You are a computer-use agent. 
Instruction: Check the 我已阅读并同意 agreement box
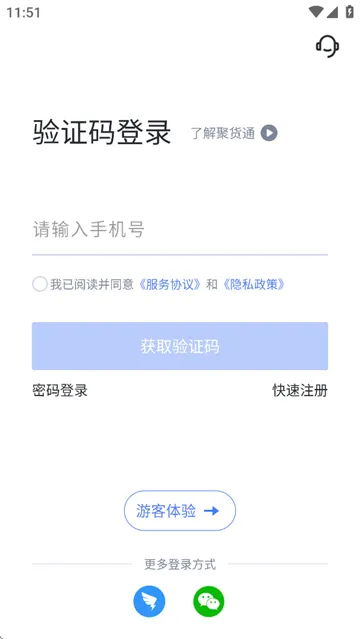pyautogui.click(x=40, y=284)
